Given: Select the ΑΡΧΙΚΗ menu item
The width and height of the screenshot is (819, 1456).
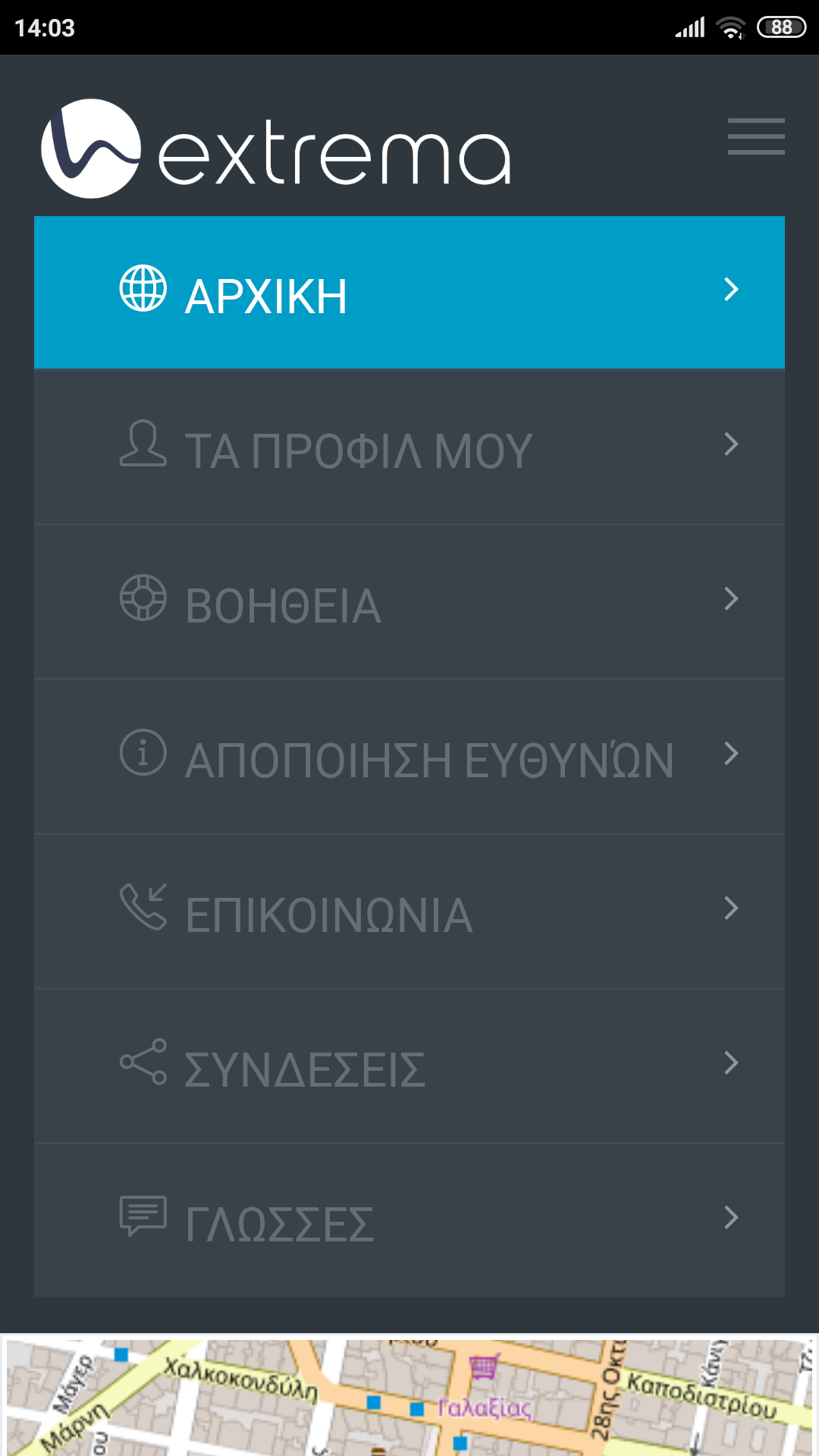Looking at the screenshot, I should pyautogui.click(x=409, y=293).
